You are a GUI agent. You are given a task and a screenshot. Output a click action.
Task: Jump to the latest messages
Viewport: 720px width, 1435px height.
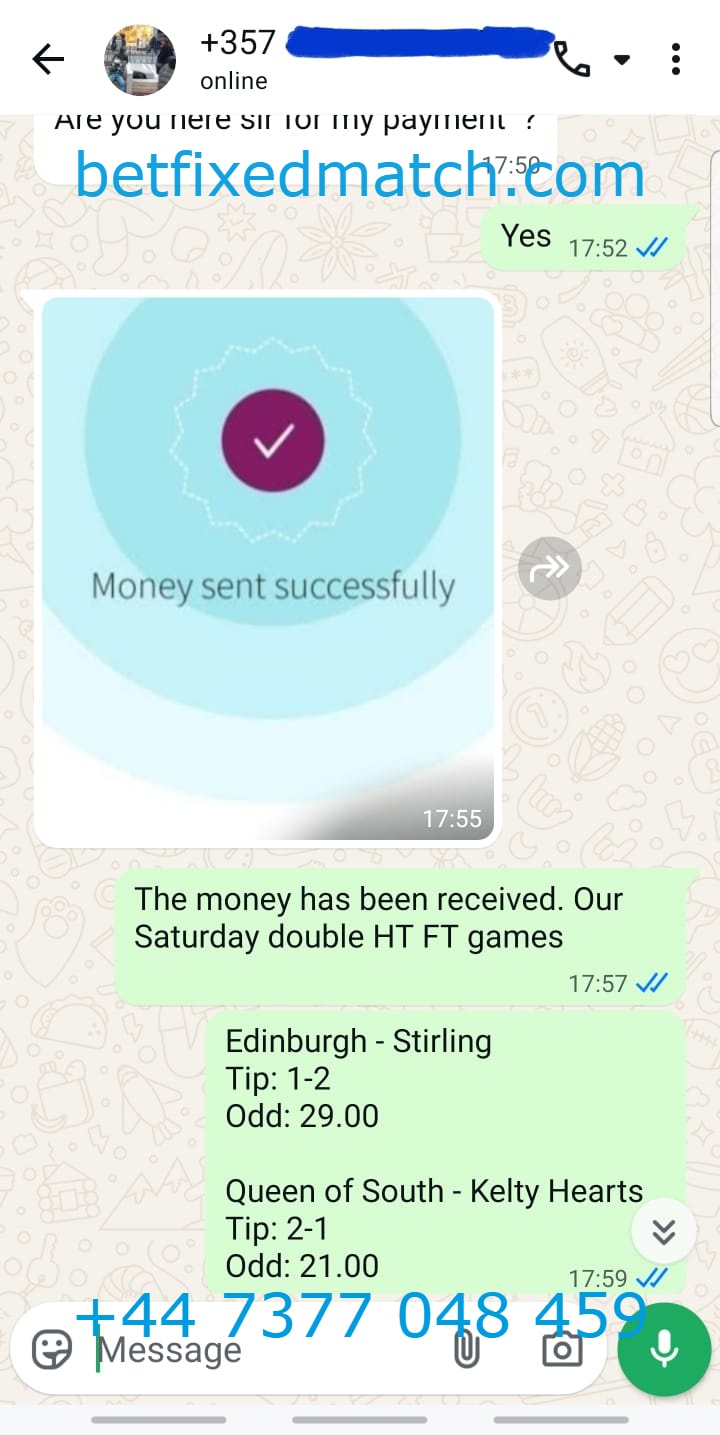[x=663, y=1231]
